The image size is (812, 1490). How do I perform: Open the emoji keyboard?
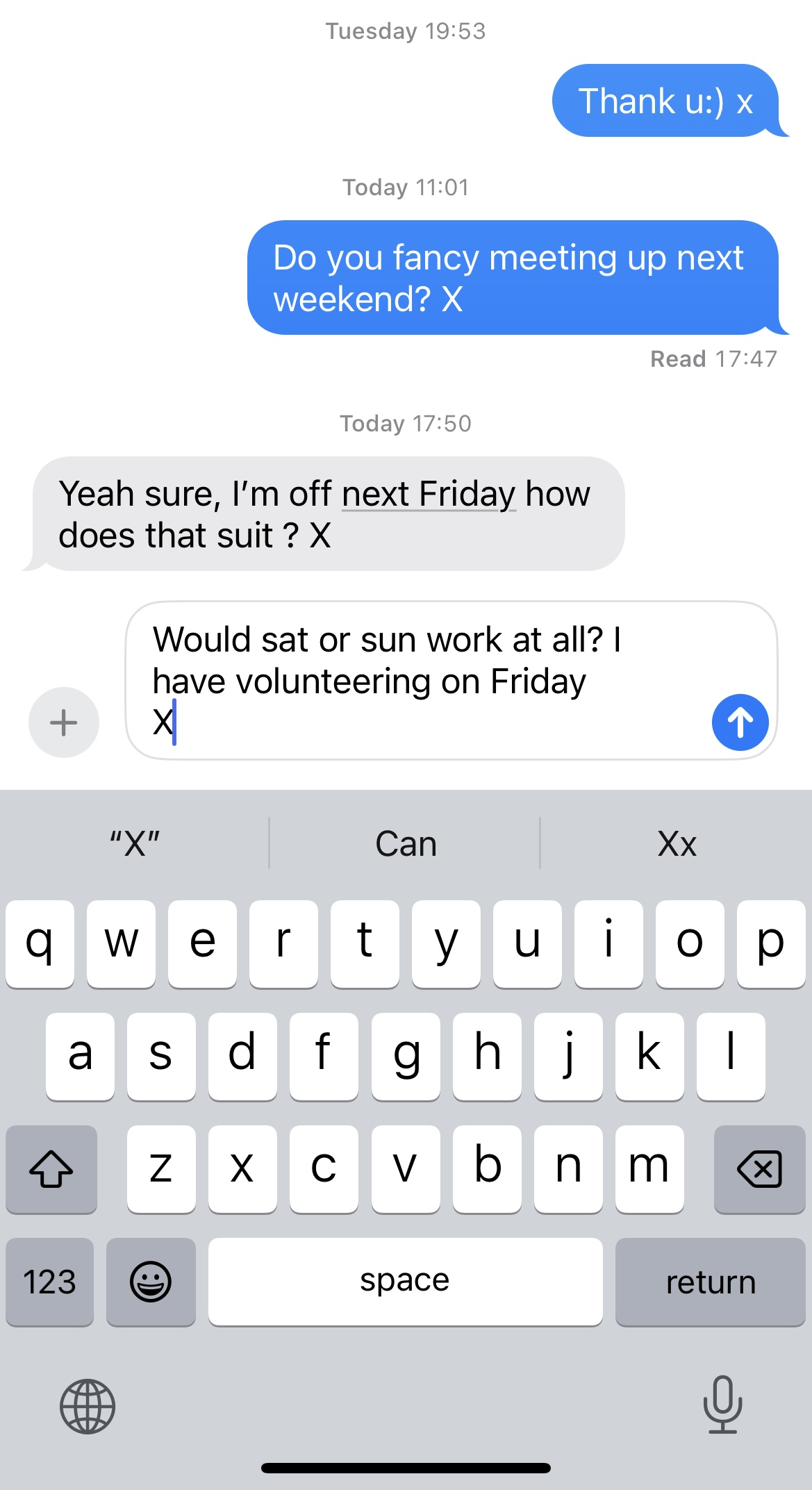[151, 1281]
